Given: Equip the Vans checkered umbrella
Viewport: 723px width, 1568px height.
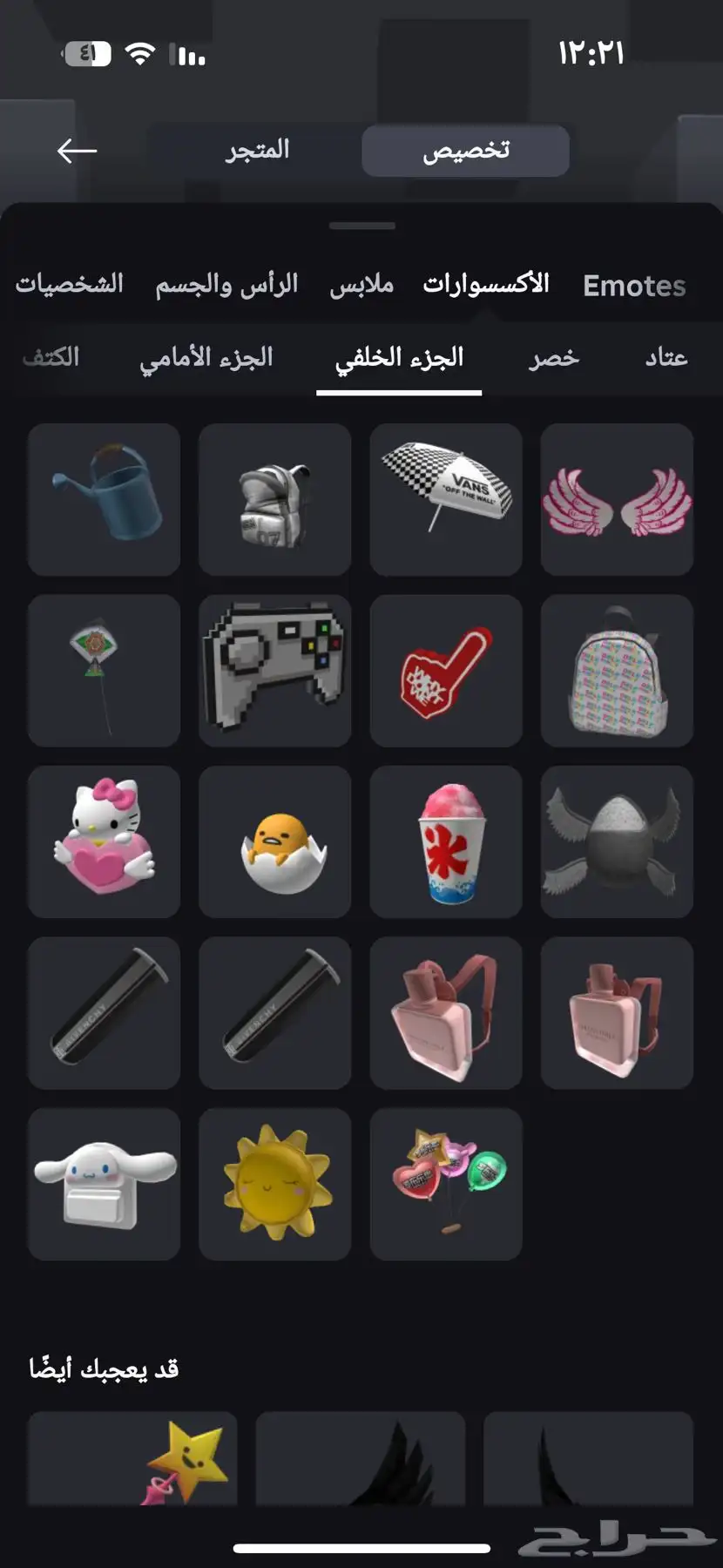Looking at the screenshot, I should tap(446, 499).
